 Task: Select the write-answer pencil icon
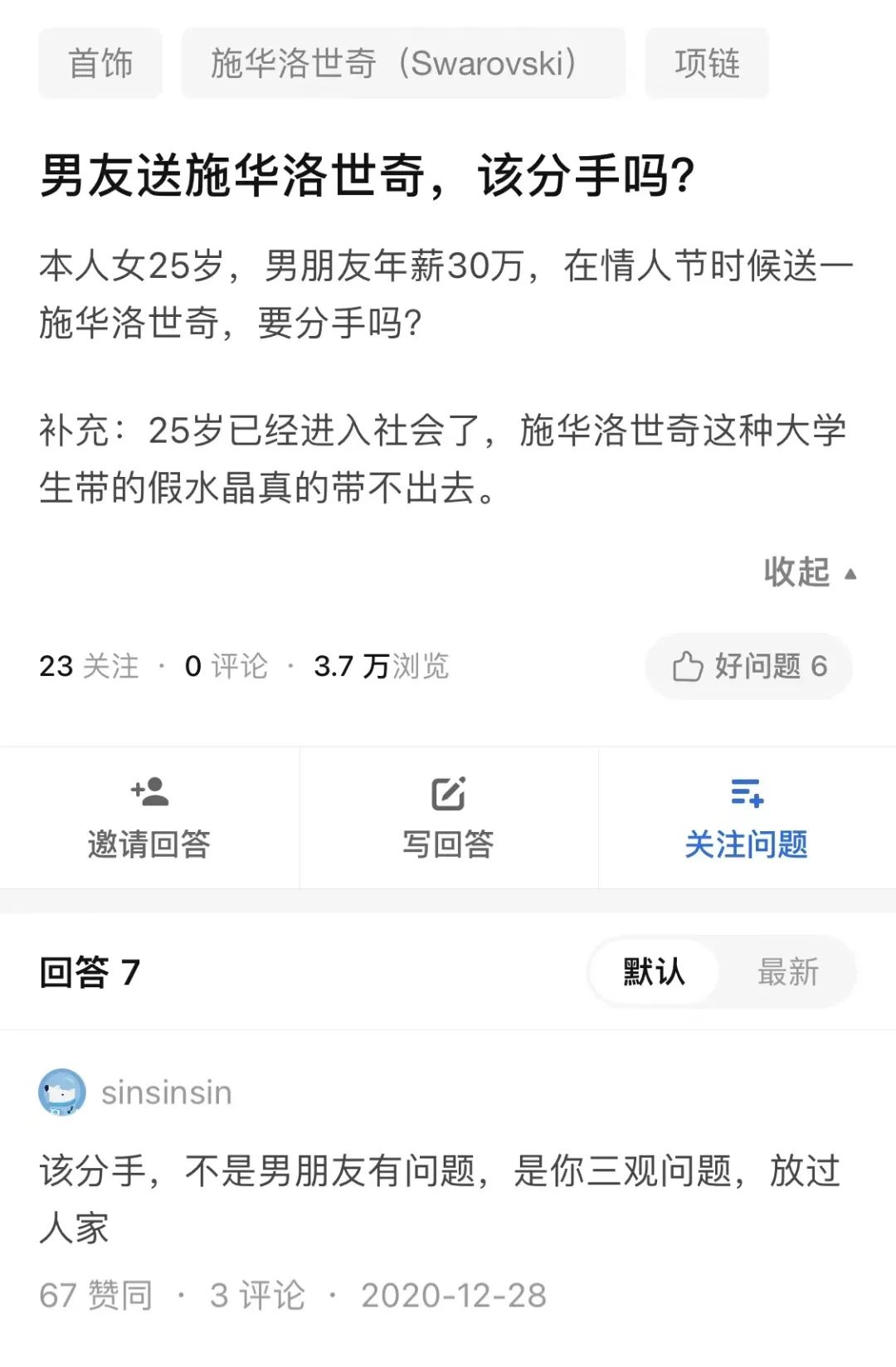point(448,794)
